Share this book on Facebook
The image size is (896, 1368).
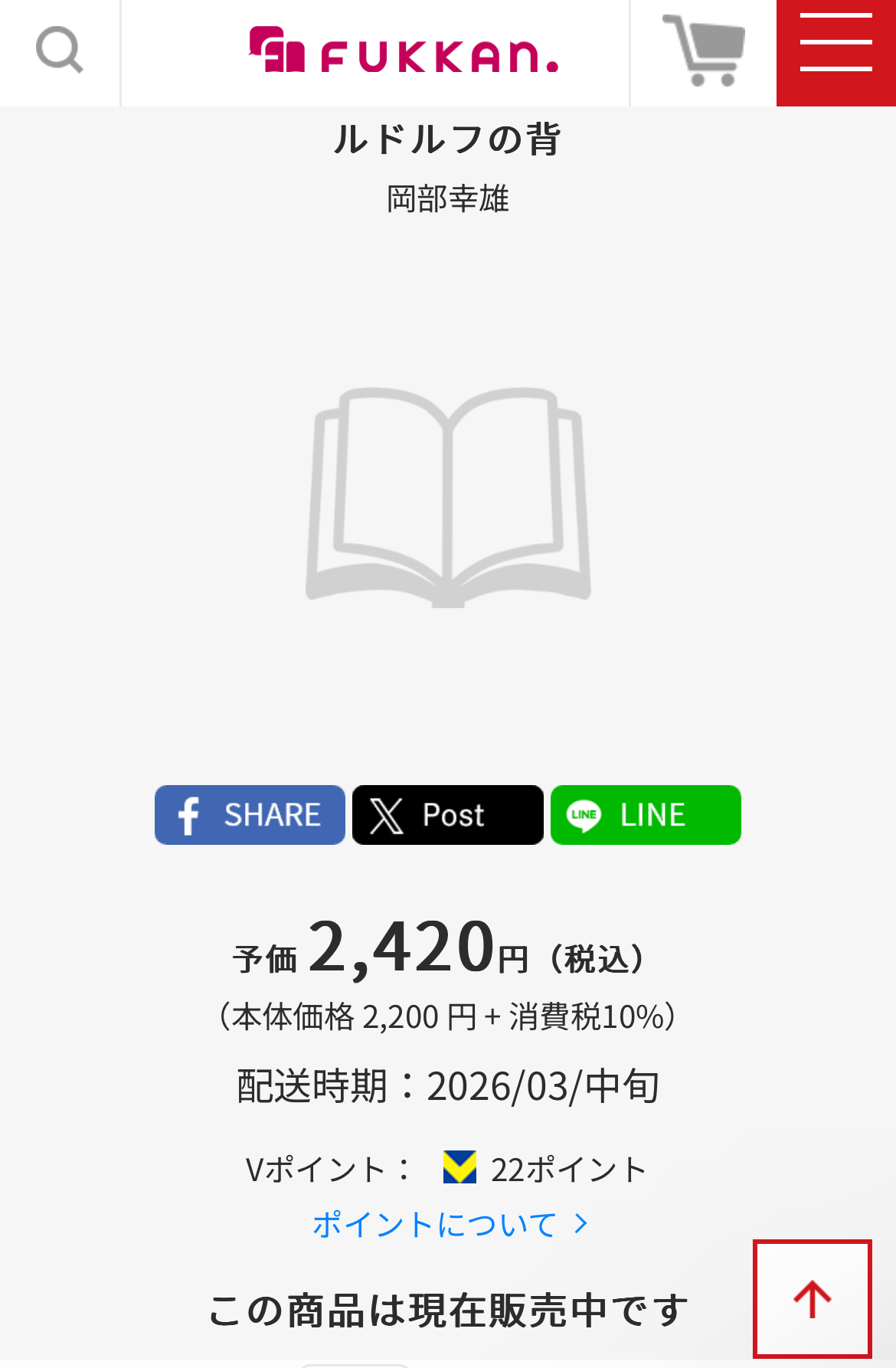(x=250, y=815)
